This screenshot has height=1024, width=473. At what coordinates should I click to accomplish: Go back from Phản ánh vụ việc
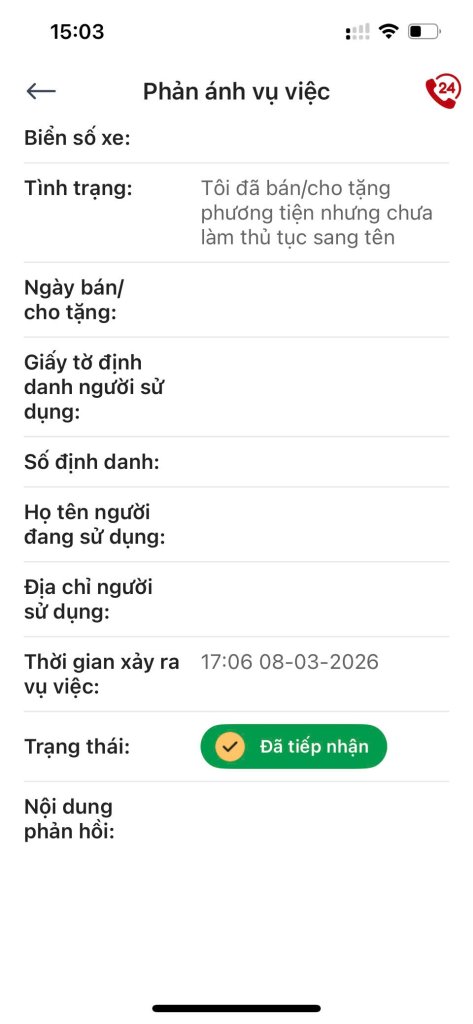[x=41, y=91]
